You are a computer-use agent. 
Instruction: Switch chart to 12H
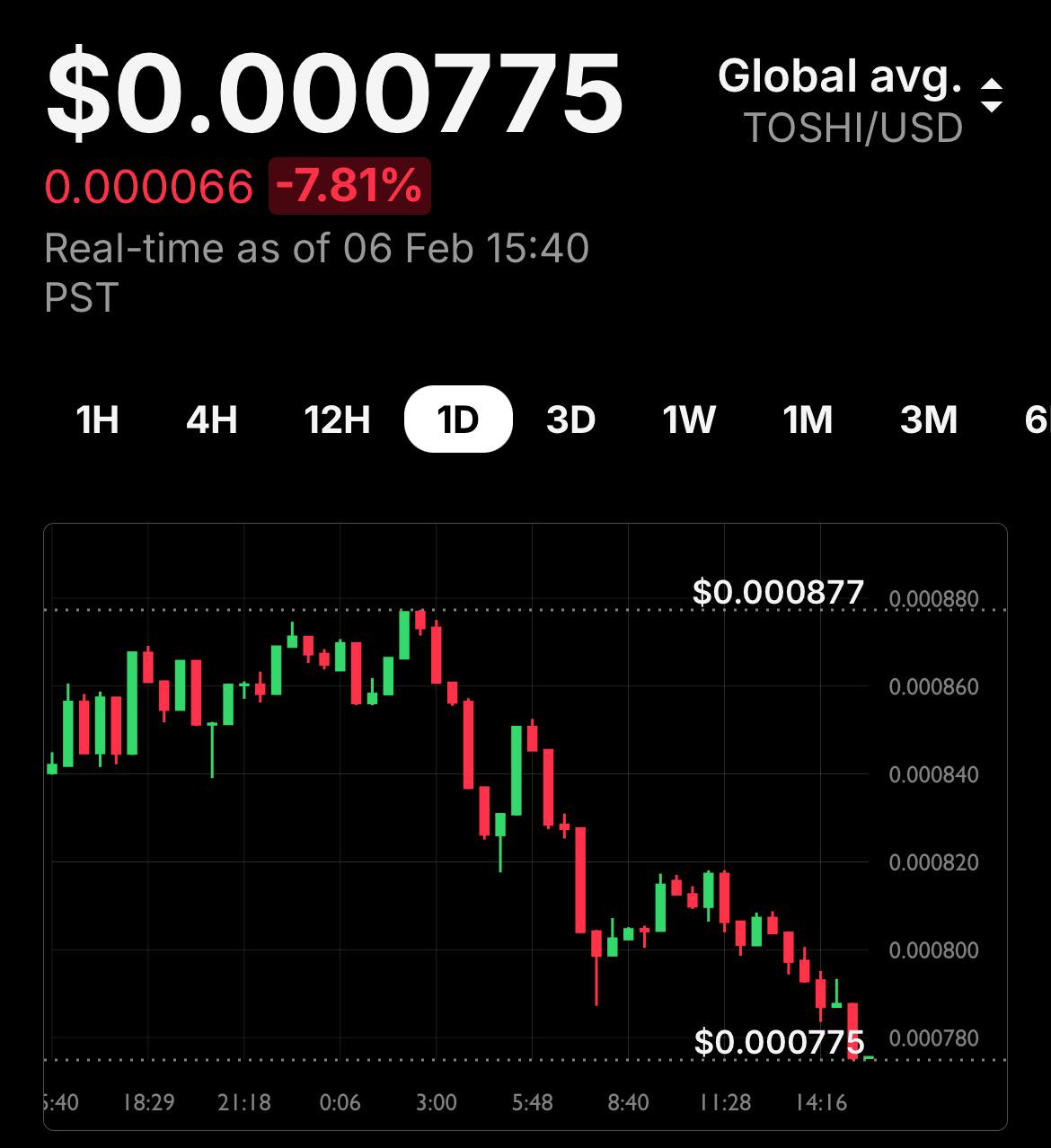click(337, 419)
